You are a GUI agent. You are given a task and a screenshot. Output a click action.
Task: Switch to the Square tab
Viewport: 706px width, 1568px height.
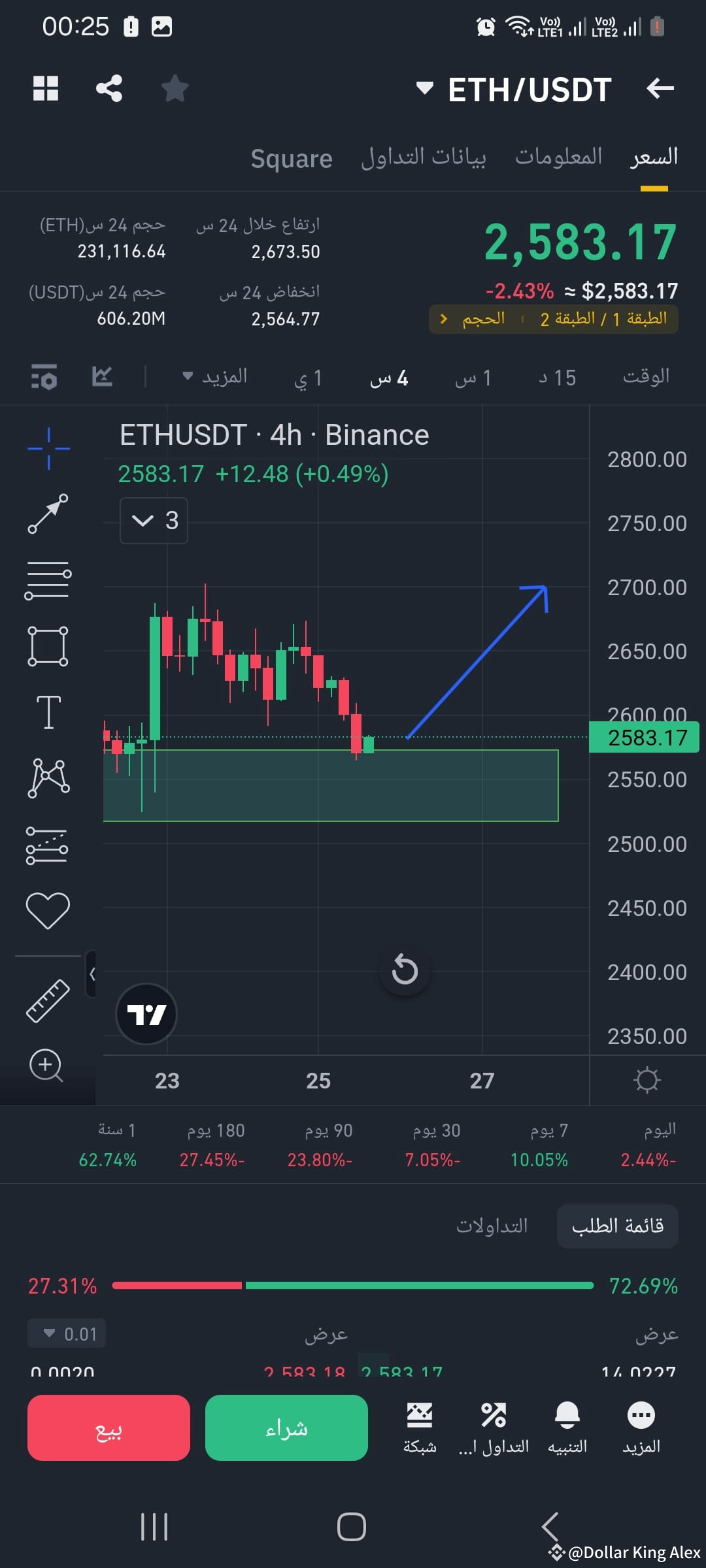[292, 157]
